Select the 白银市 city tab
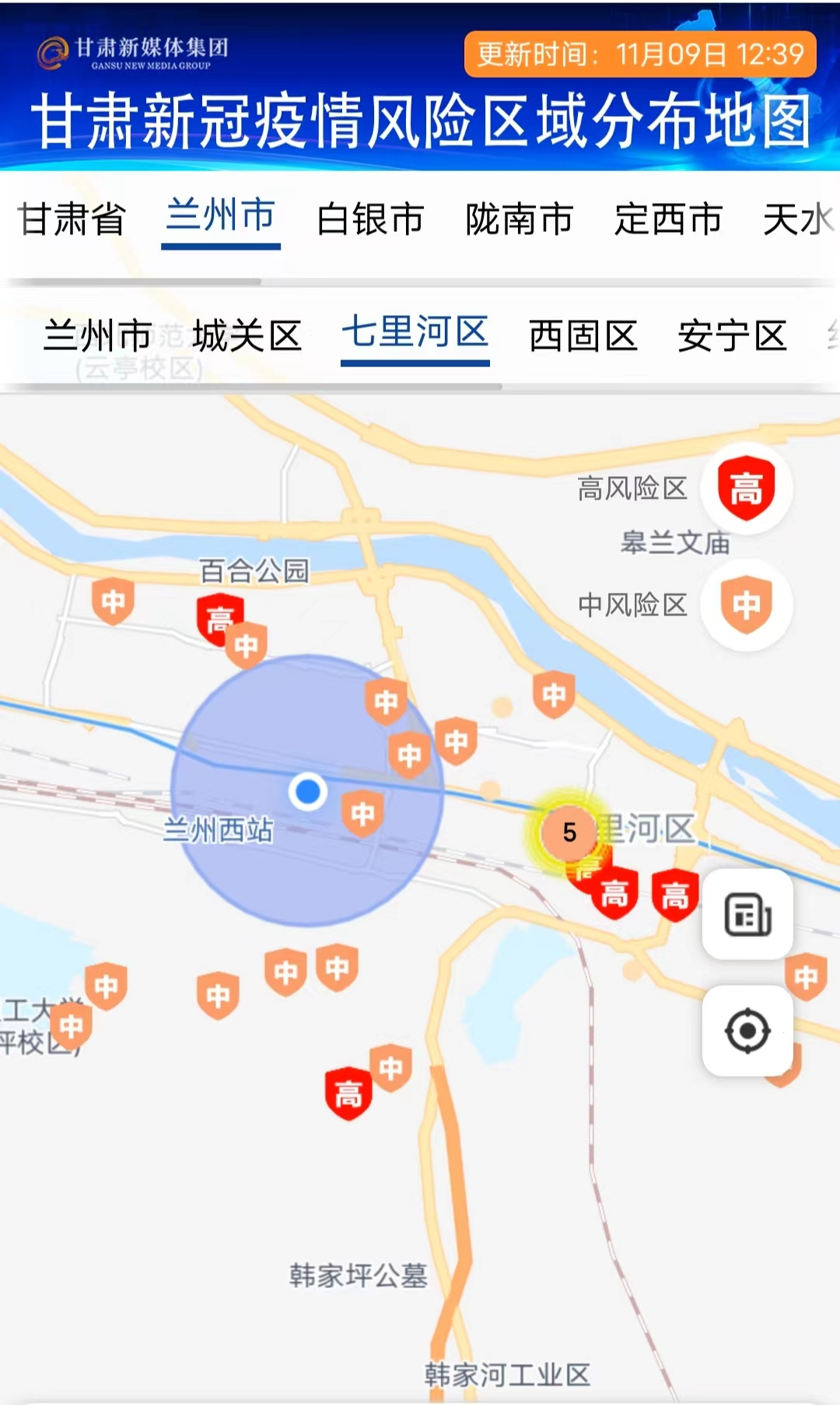The width and height of the screenshot is (840, 1405). pos(370,219)
